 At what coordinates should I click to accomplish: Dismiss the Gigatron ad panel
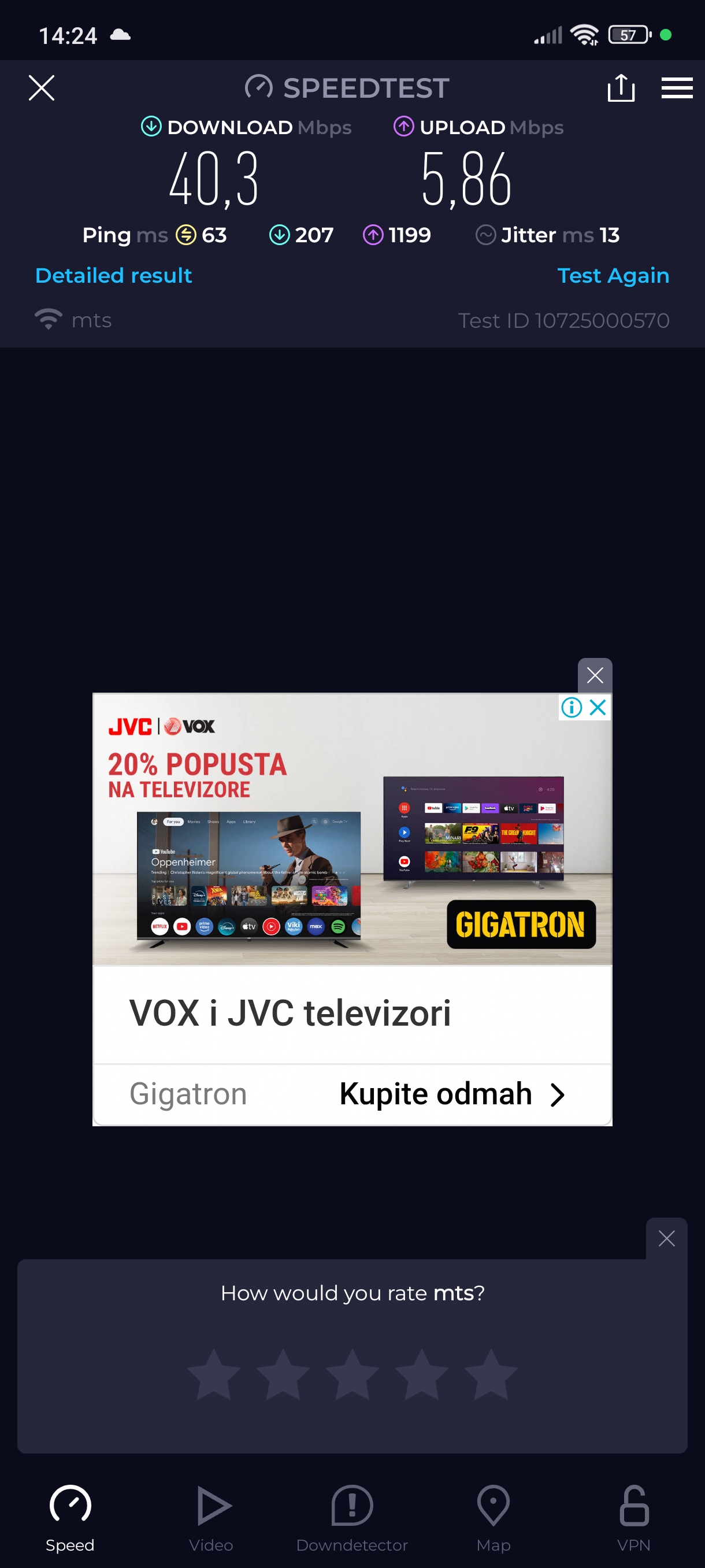coord(594,674)
